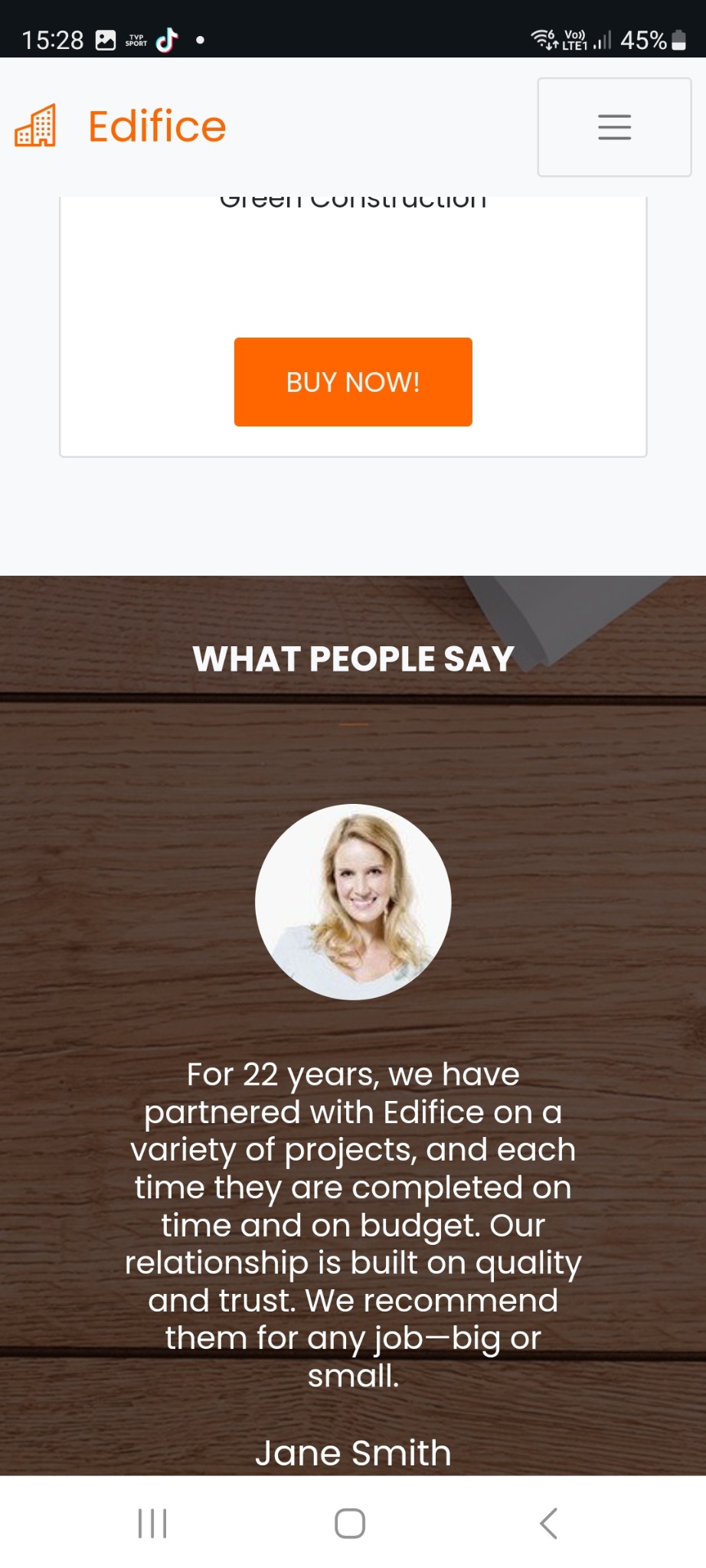The image size is (706, 1568).
Task: Tap the BUY NOW! button
Action: pos(353,382)
